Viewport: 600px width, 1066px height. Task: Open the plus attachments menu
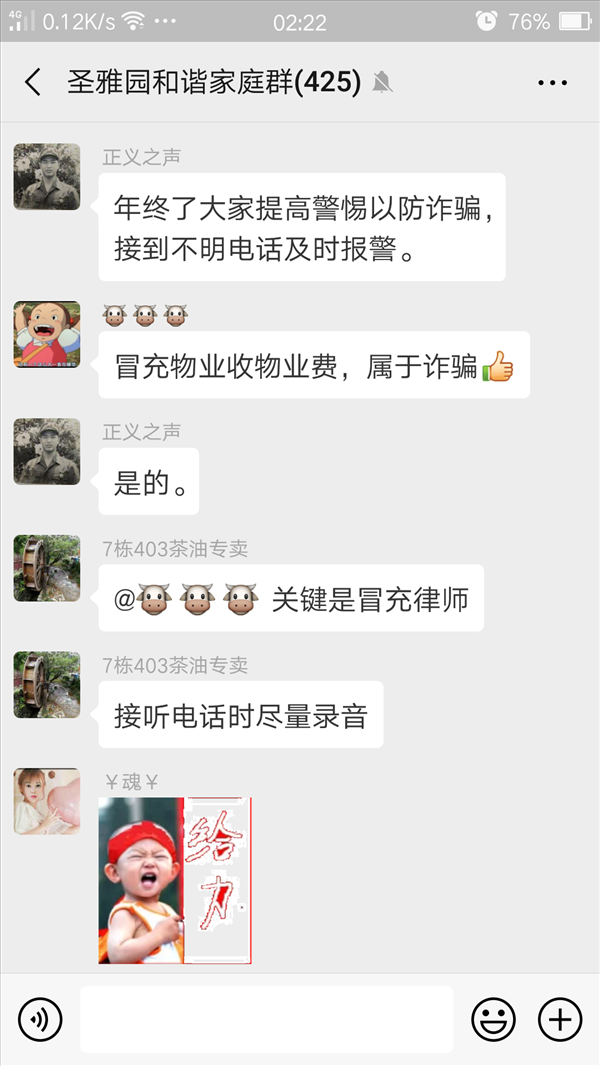tap(560, 1019)
